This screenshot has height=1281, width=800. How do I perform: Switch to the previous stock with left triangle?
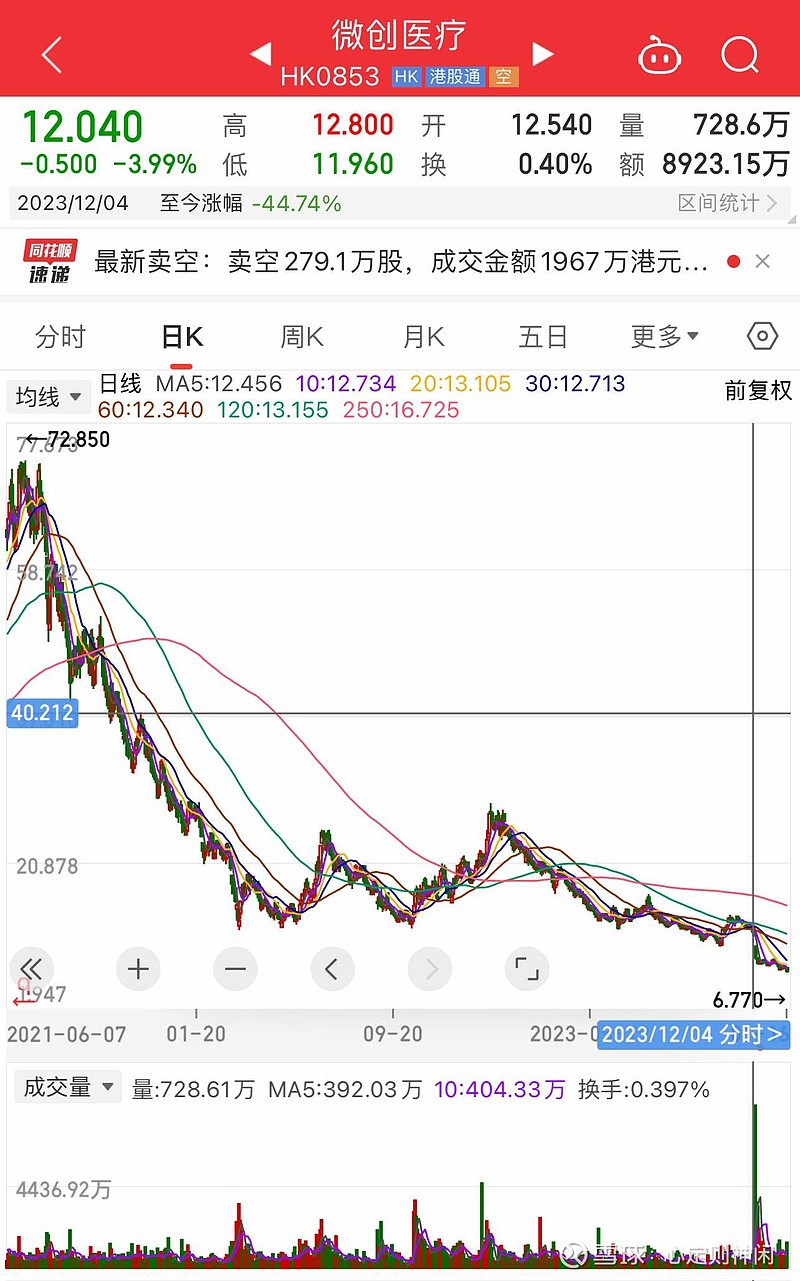coord(261,53)
